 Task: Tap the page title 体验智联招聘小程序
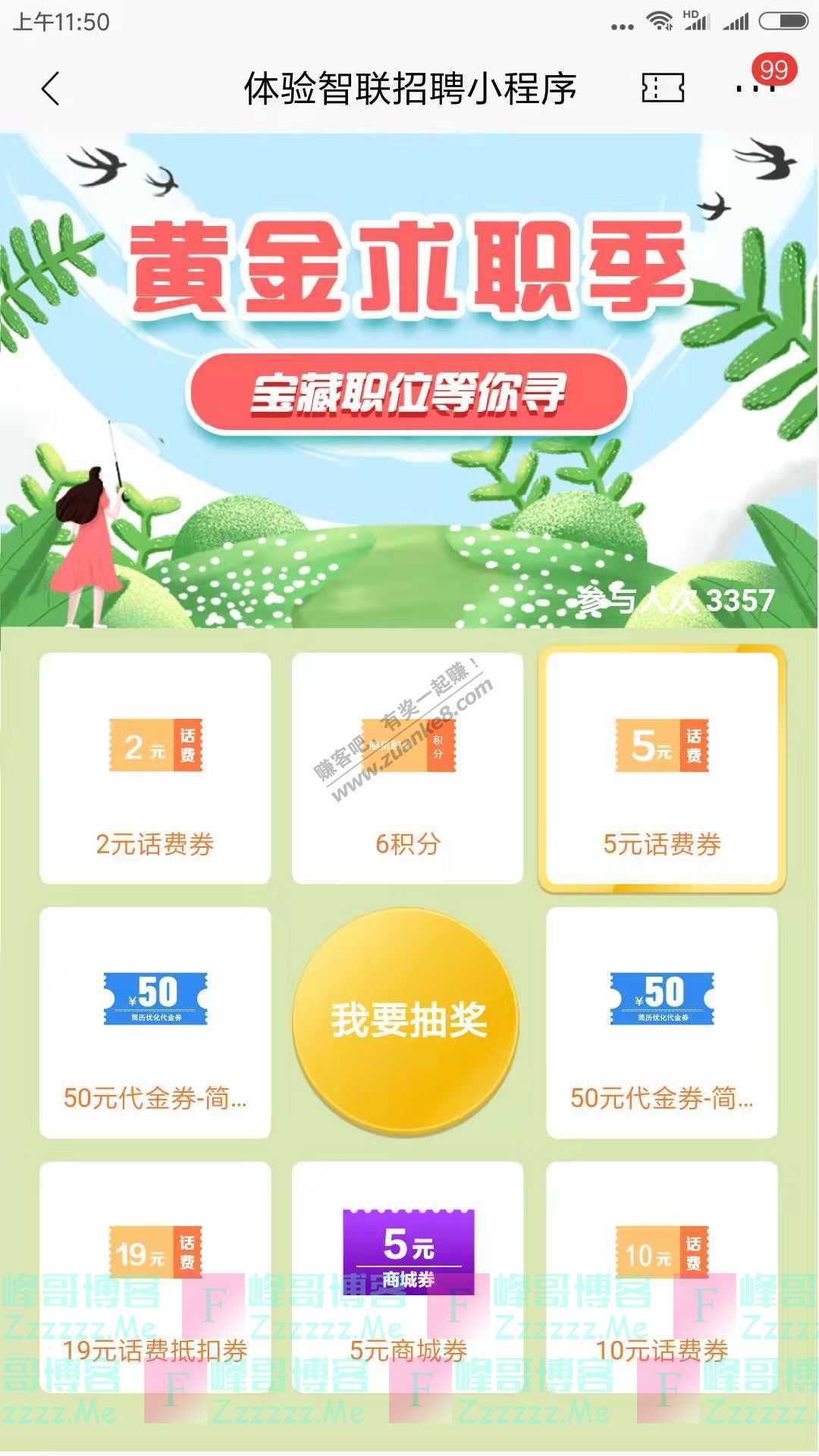click(409, 89)
